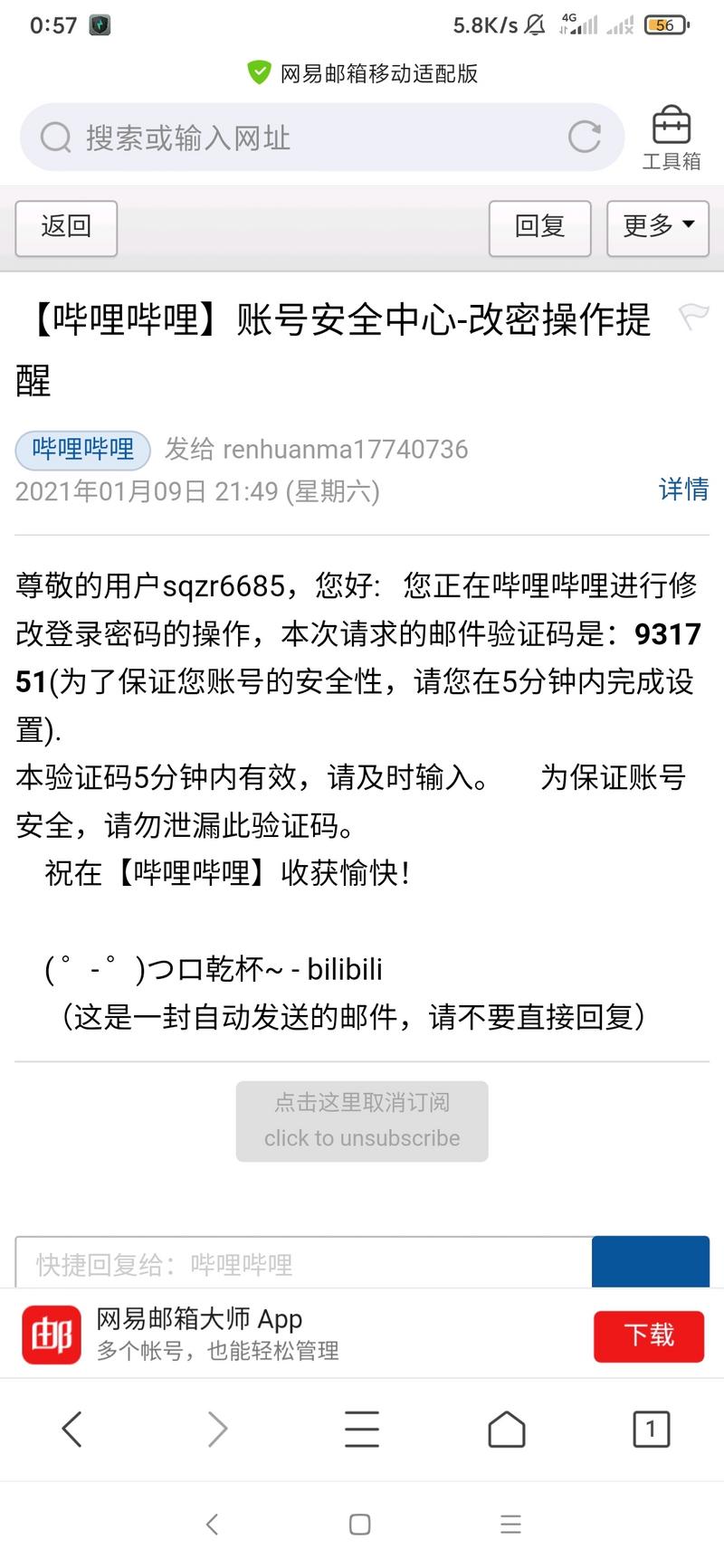Go to the browser home page

pos(507,1430)
